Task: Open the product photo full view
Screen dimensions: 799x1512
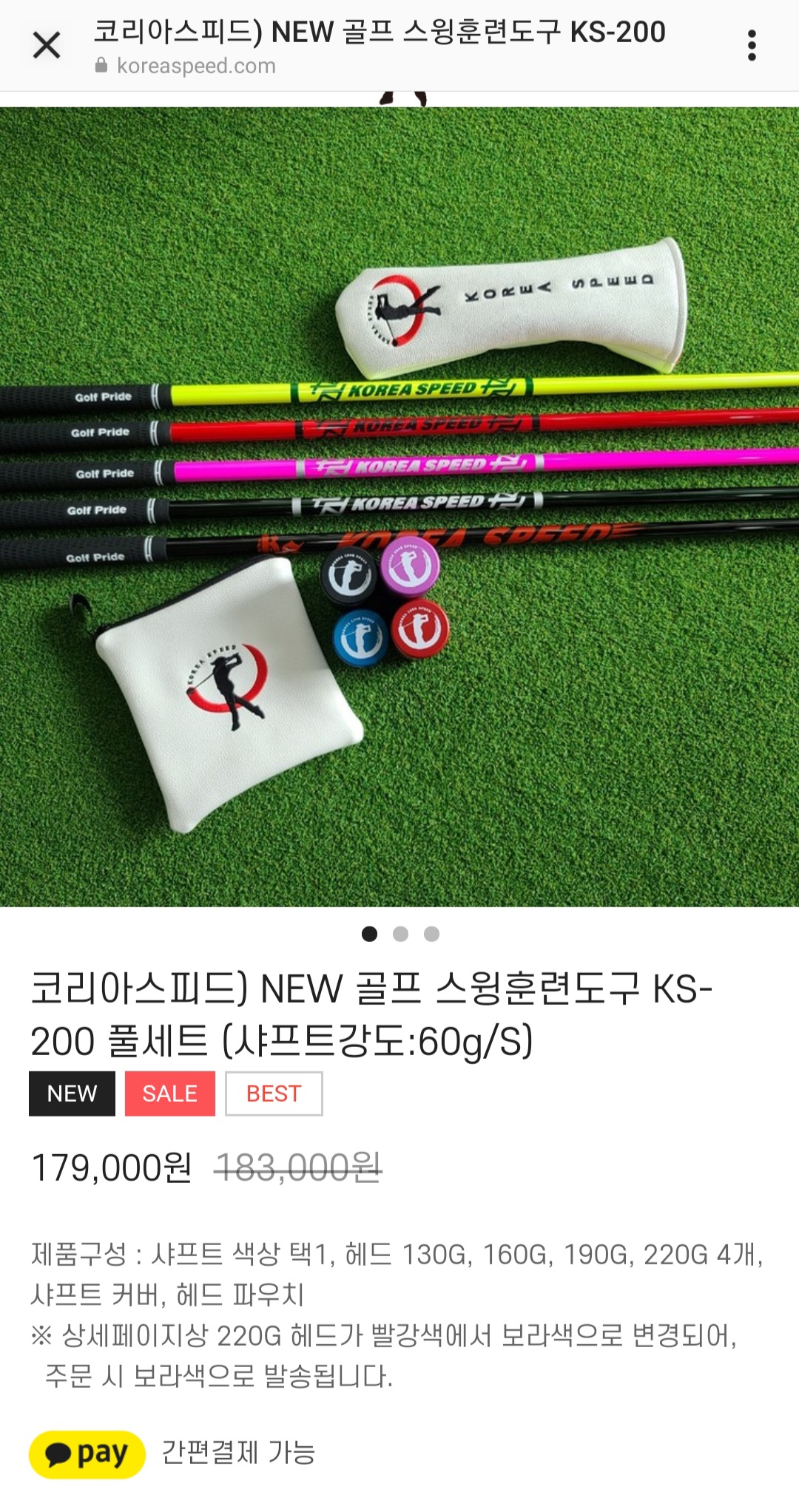Action: pyautogui.click(x=399, y=506)
